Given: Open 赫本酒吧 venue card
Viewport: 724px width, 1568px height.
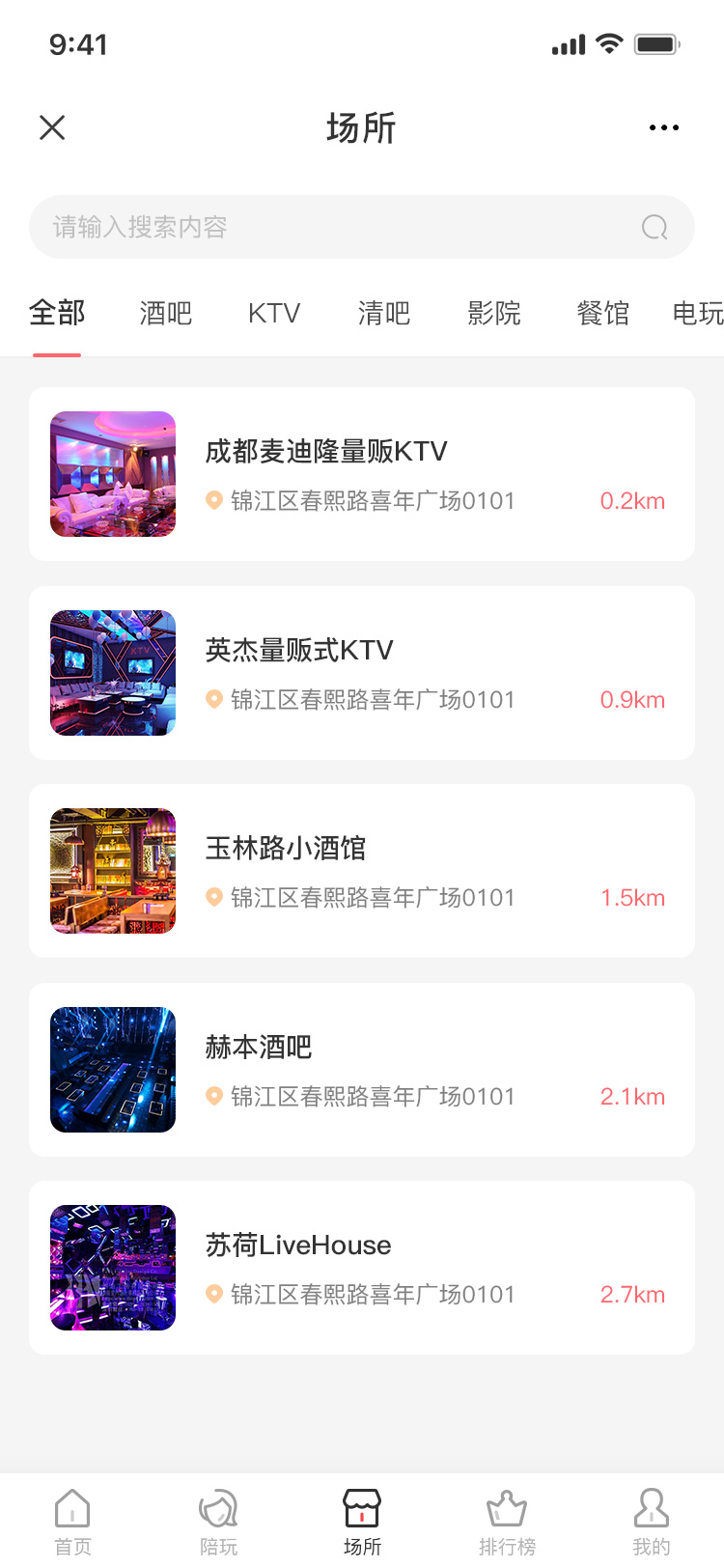Looking at the screenshot, I should click(362, 1070).
